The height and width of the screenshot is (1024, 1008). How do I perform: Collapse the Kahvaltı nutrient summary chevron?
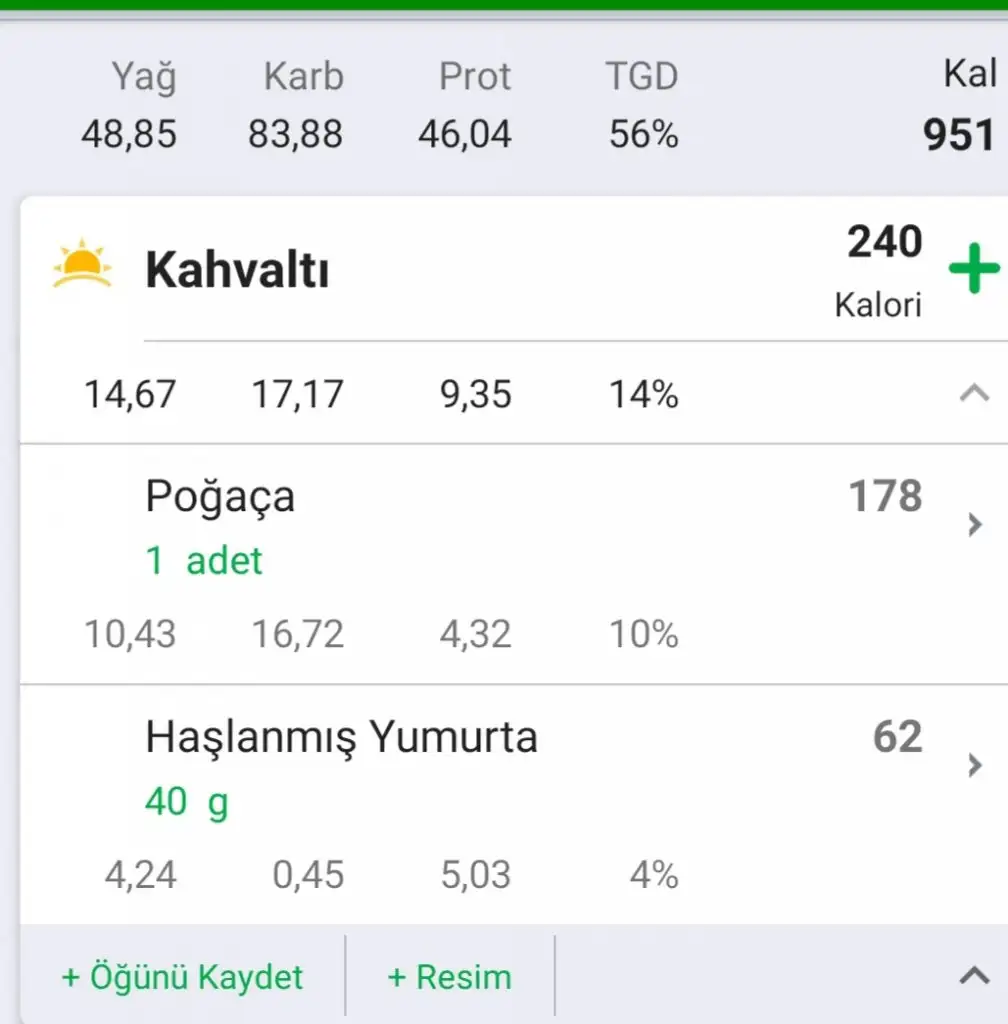[974, 394]
